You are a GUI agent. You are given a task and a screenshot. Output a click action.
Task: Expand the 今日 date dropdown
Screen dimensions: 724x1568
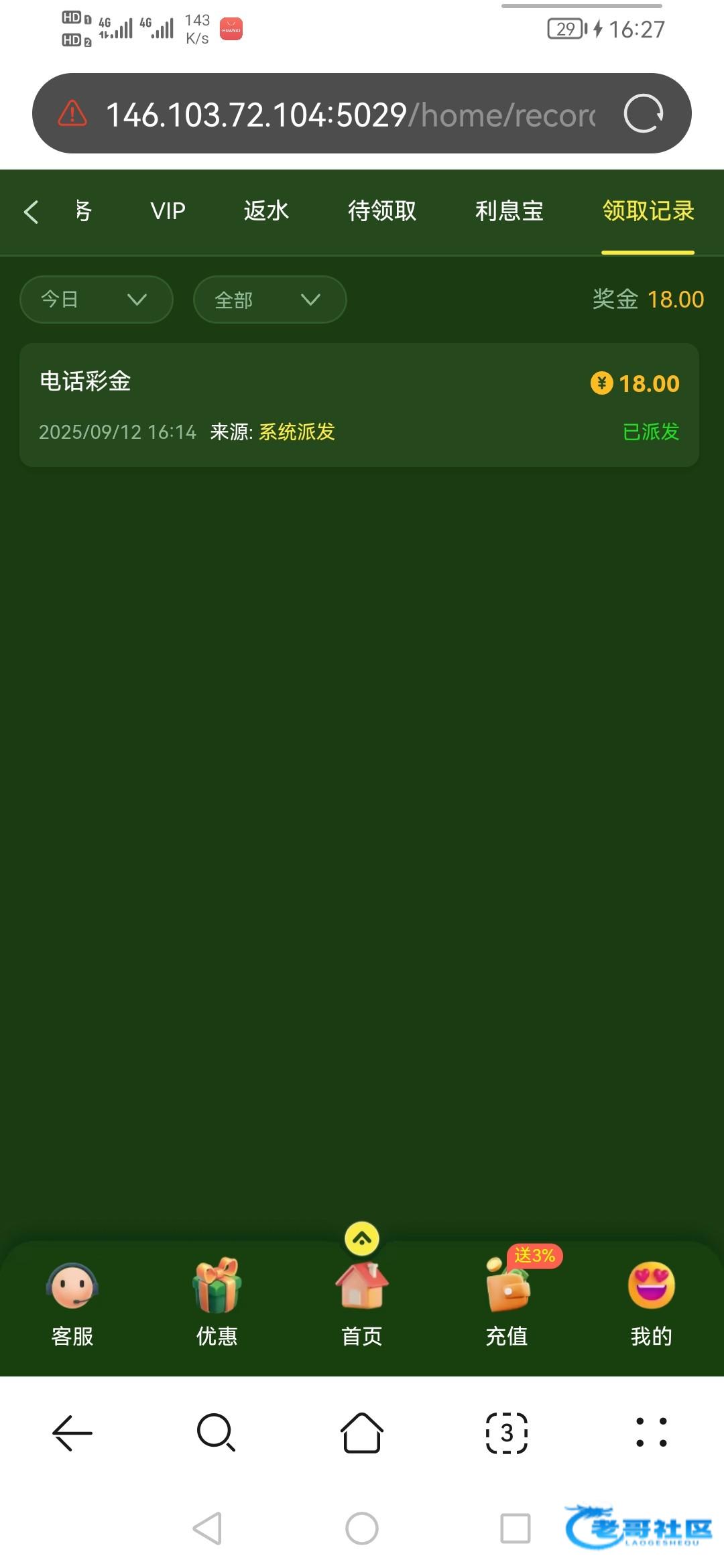point(97,300)
